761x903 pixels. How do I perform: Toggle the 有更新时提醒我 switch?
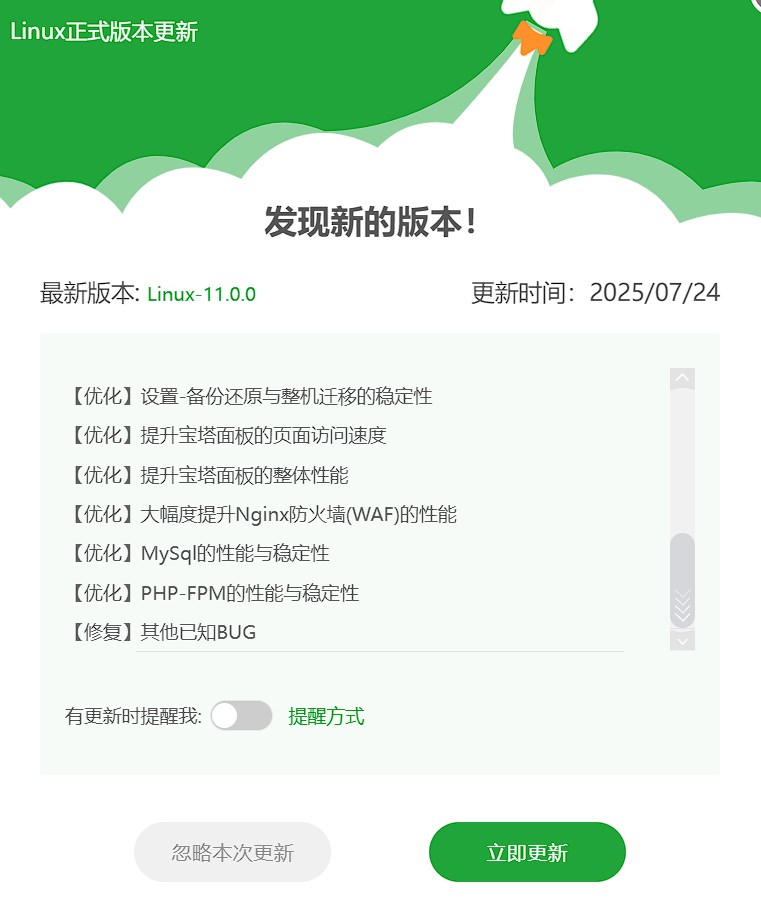[241, 715]
